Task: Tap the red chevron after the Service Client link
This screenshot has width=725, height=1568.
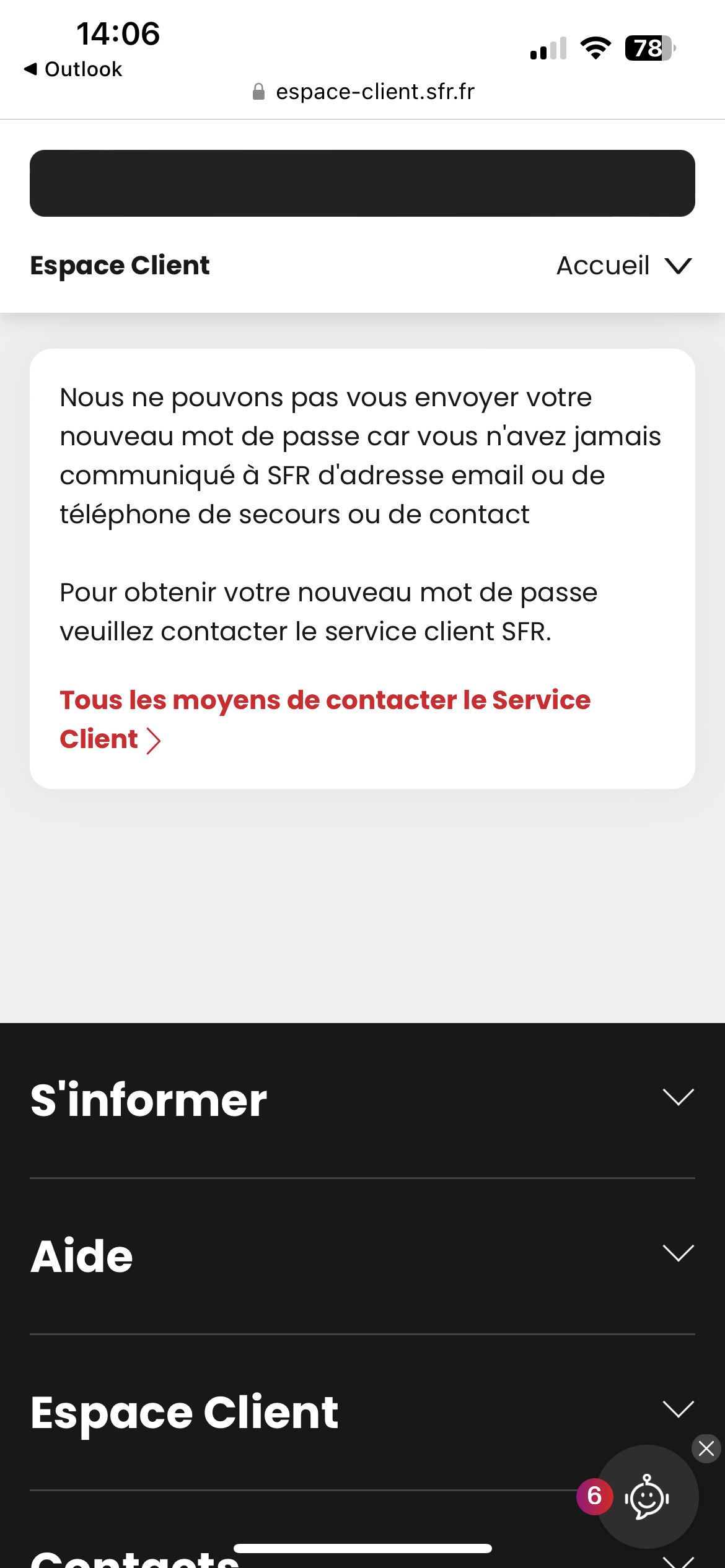Action: [x=154, y=739]
